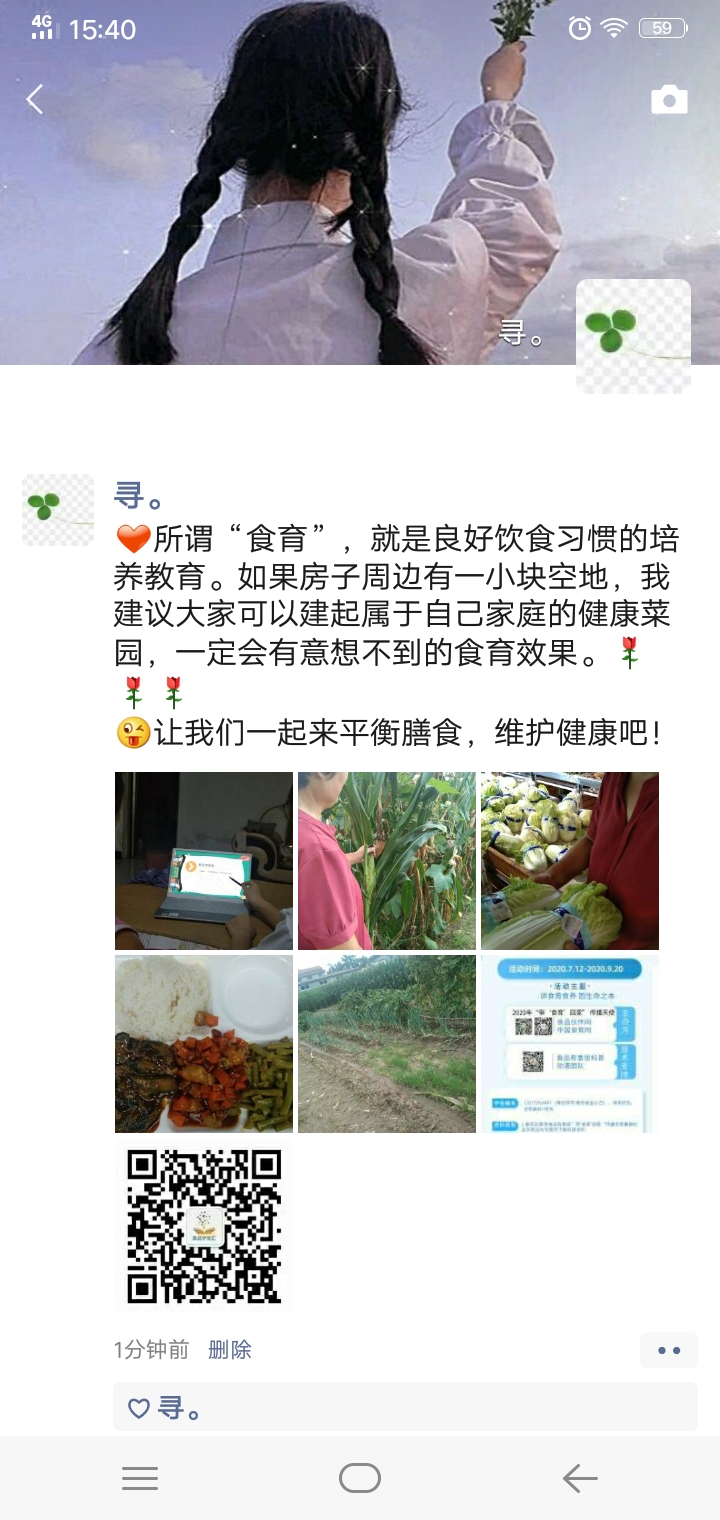
Task: Tap the circular home navigation button
Action: tap(360, 1477)
